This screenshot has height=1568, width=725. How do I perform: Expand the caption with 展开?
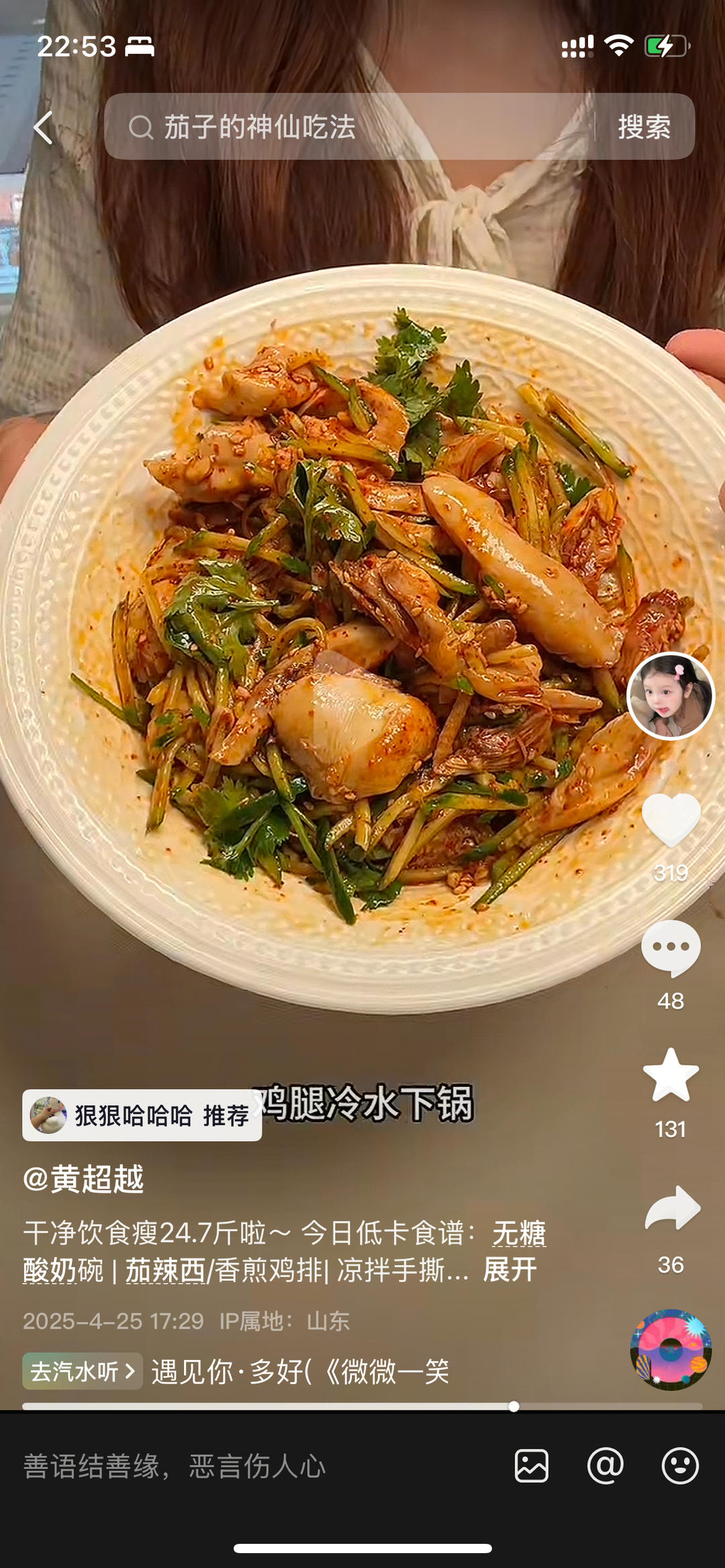pos(510,1269)
